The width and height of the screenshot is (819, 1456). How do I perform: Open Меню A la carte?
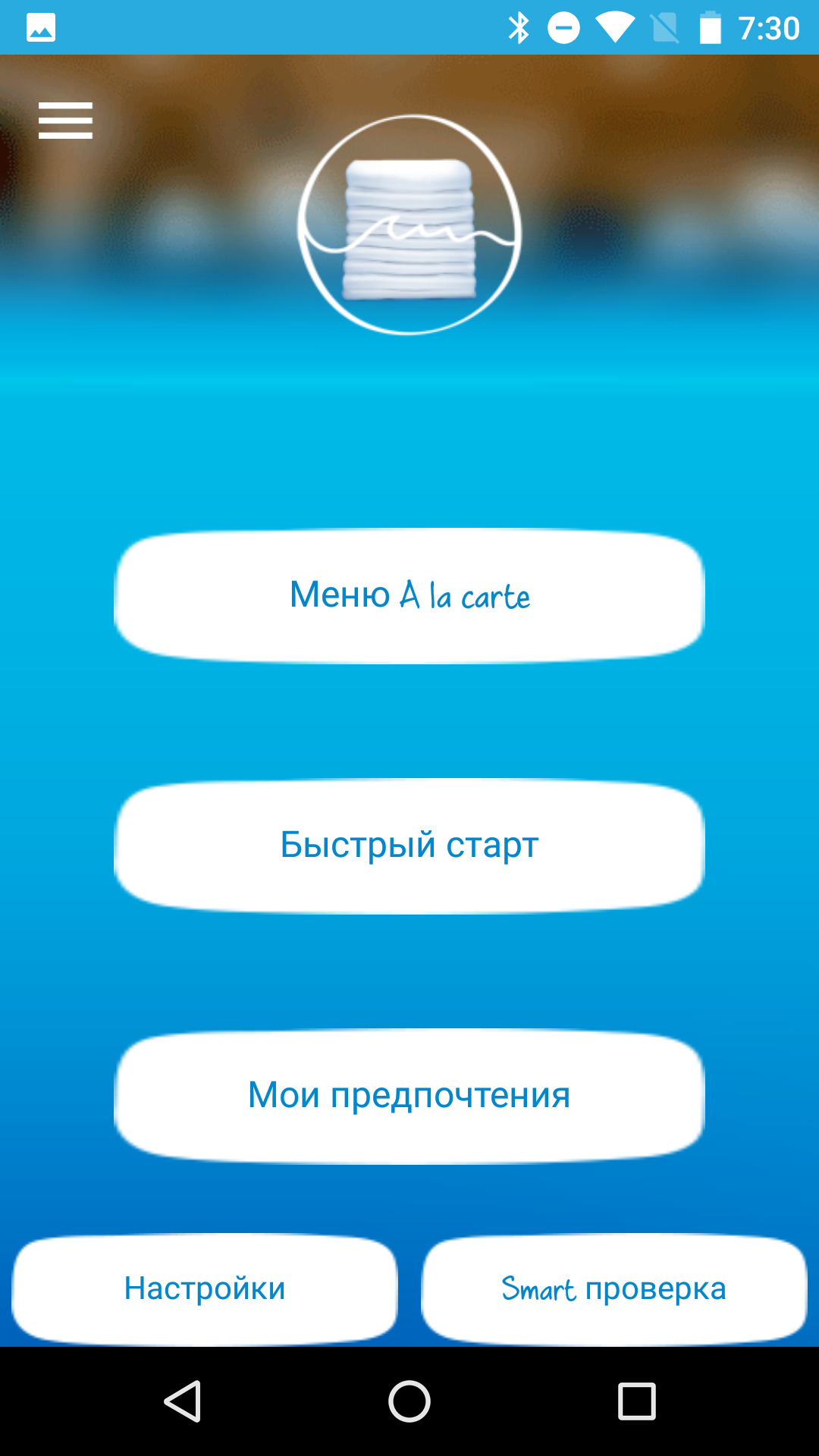409,595
